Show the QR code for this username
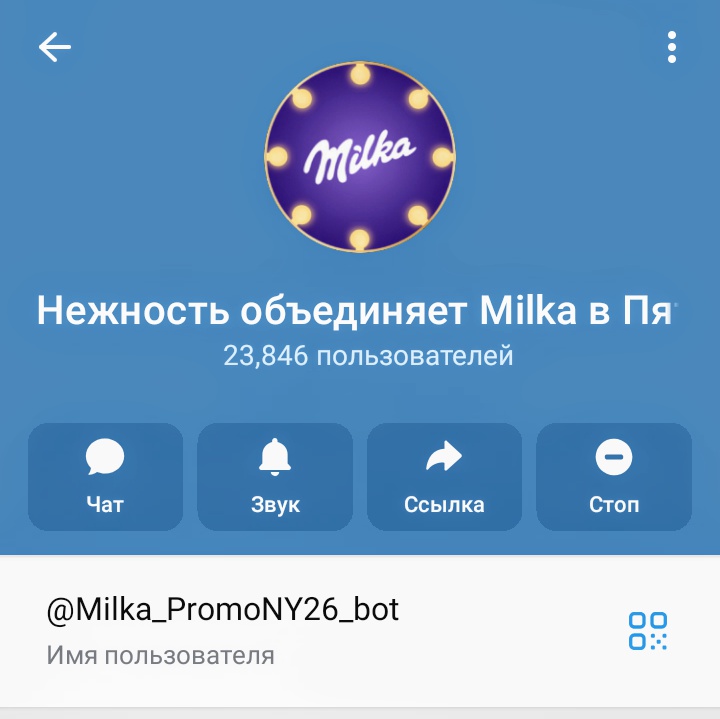The width and height of the screenshot is (720, 719). click(648, 631)
